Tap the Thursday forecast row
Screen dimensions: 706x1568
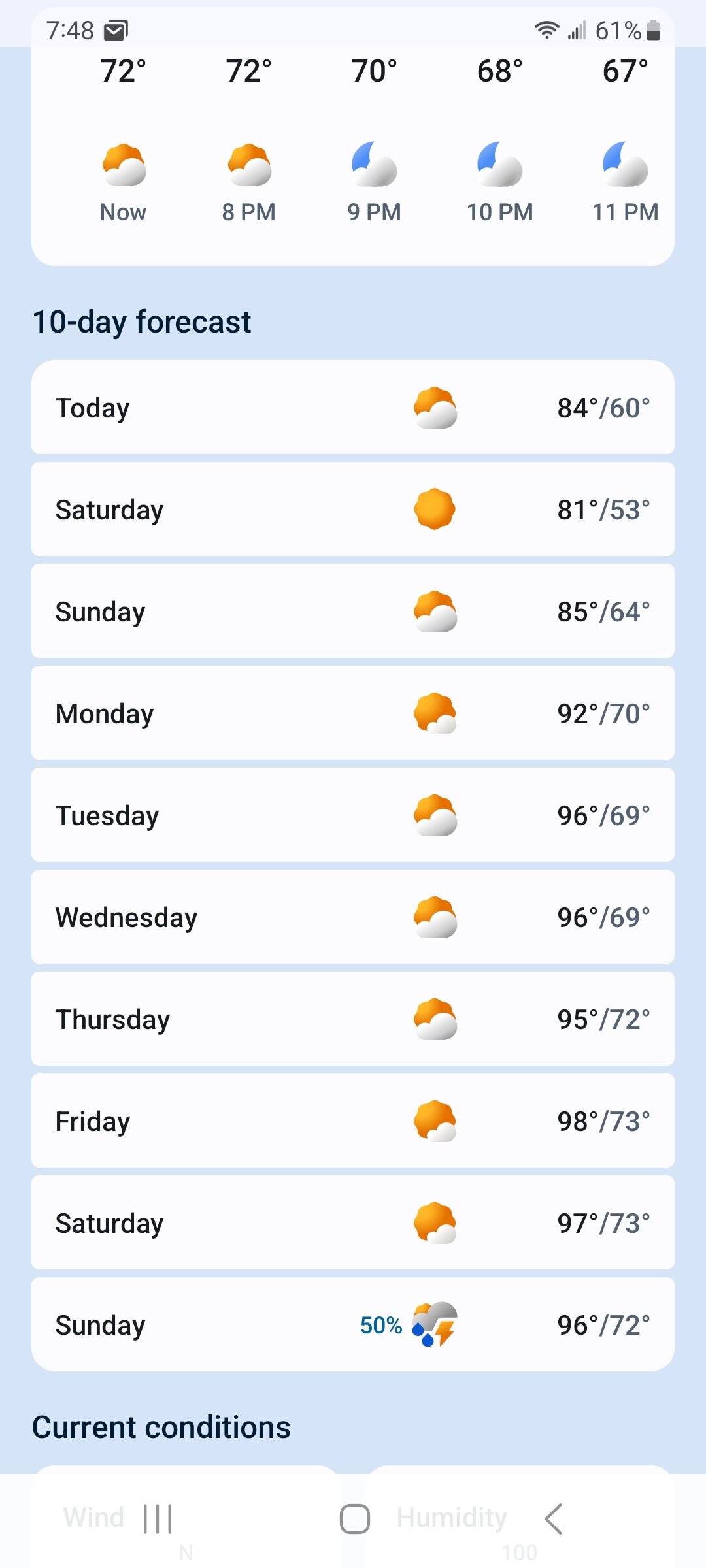353,1019
